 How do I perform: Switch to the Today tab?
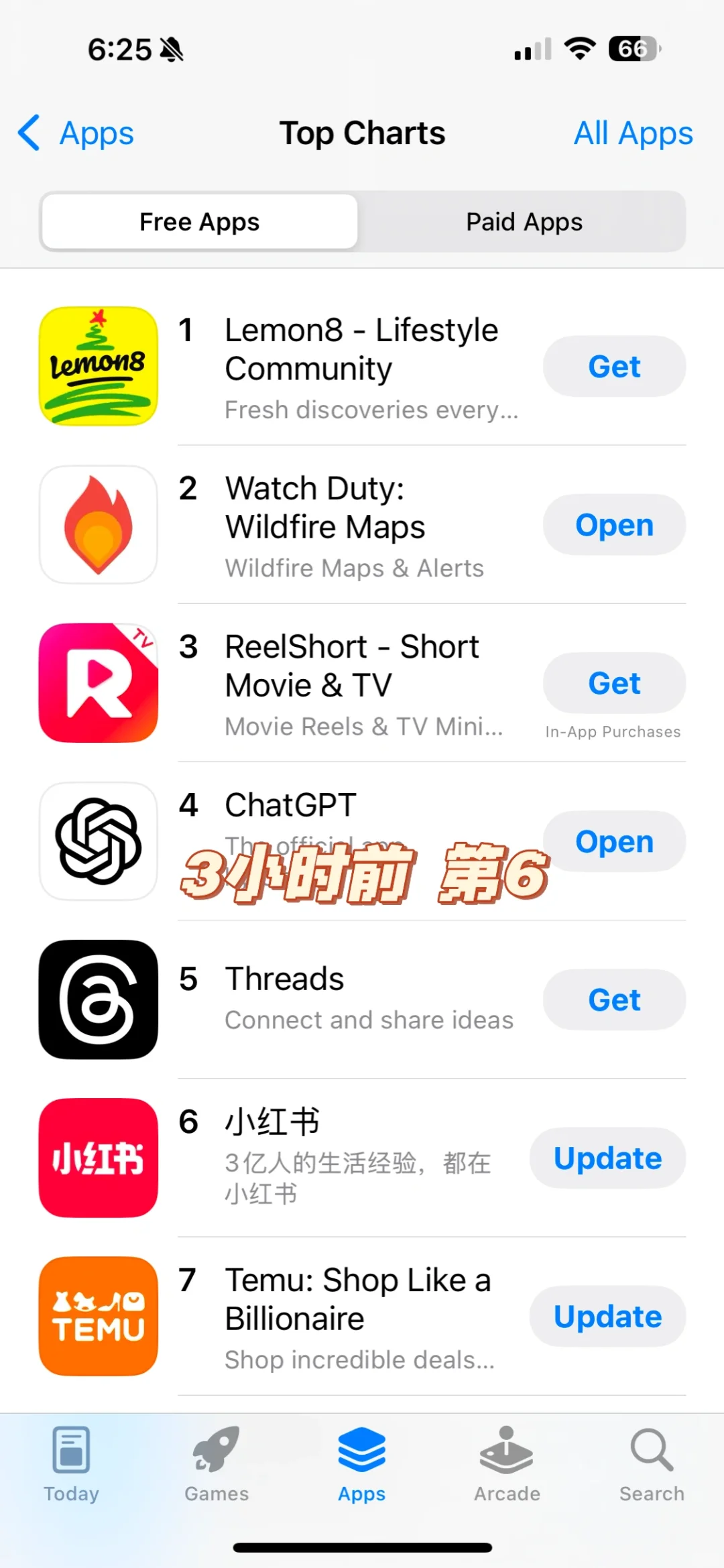72,1464
